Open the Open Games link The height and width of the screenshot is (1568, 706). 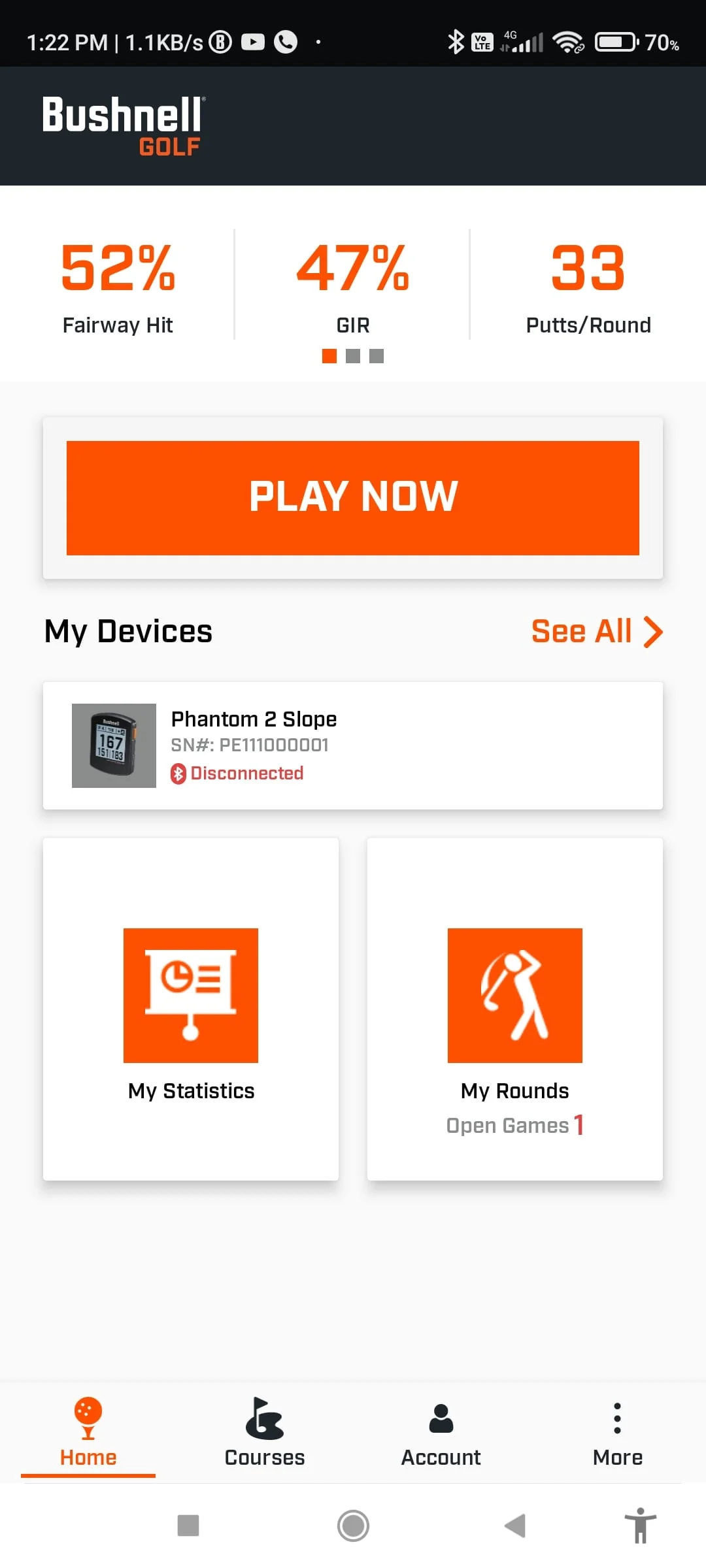click(514, 1125)
